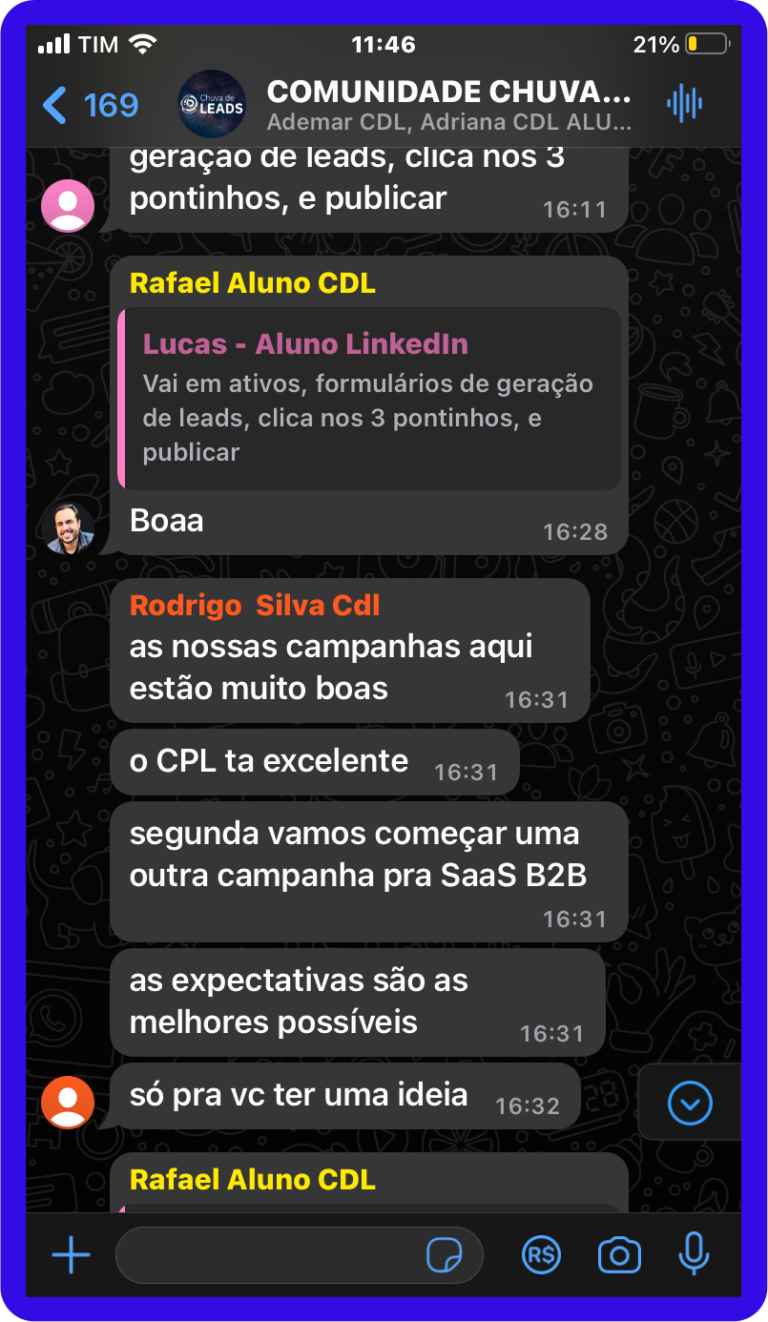Screen dimensions: 768x1322
Task: Start a voice chat via waveform icon
Action: click(x=684, y=104)
